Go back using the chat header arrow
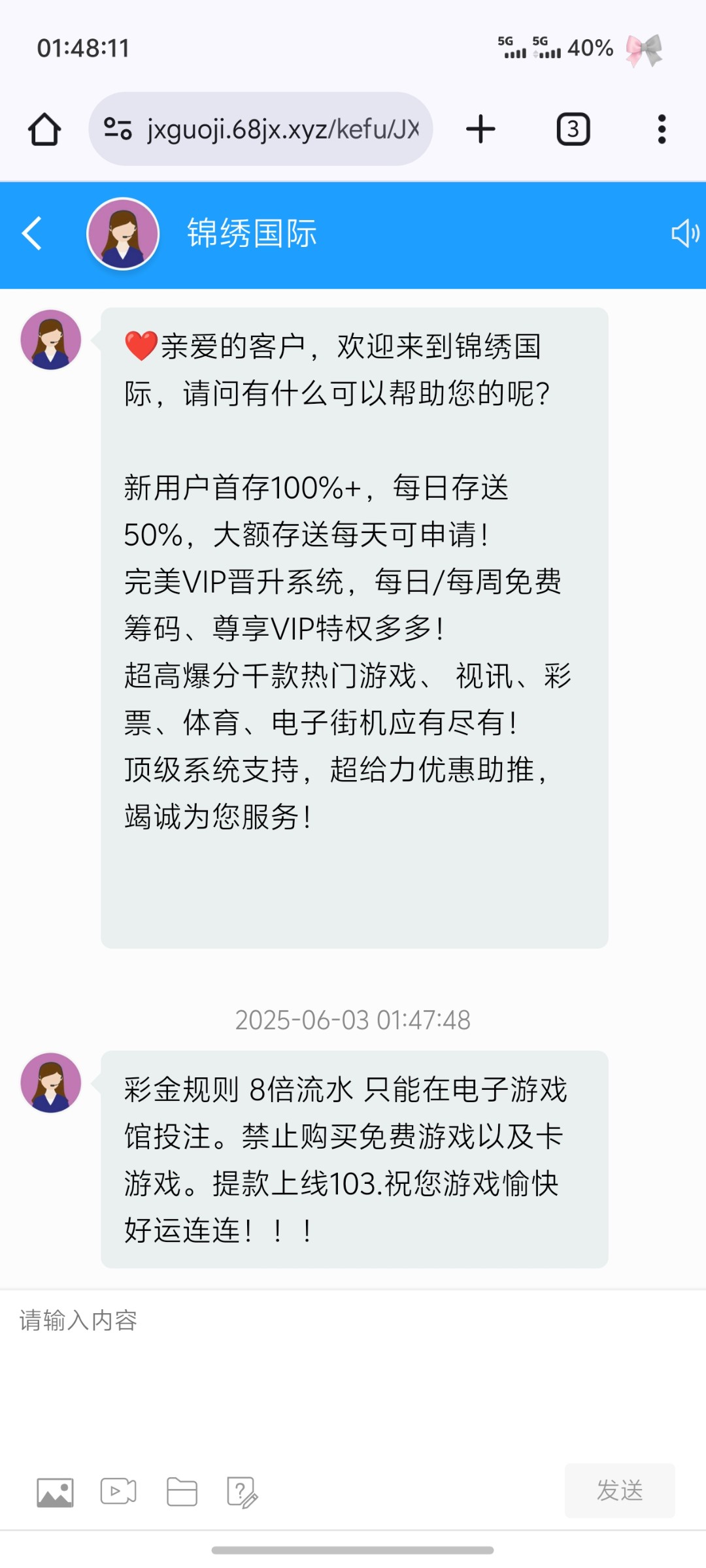Image resolution: width=706 pixels, height=1568 pixels. click(32, 233)
